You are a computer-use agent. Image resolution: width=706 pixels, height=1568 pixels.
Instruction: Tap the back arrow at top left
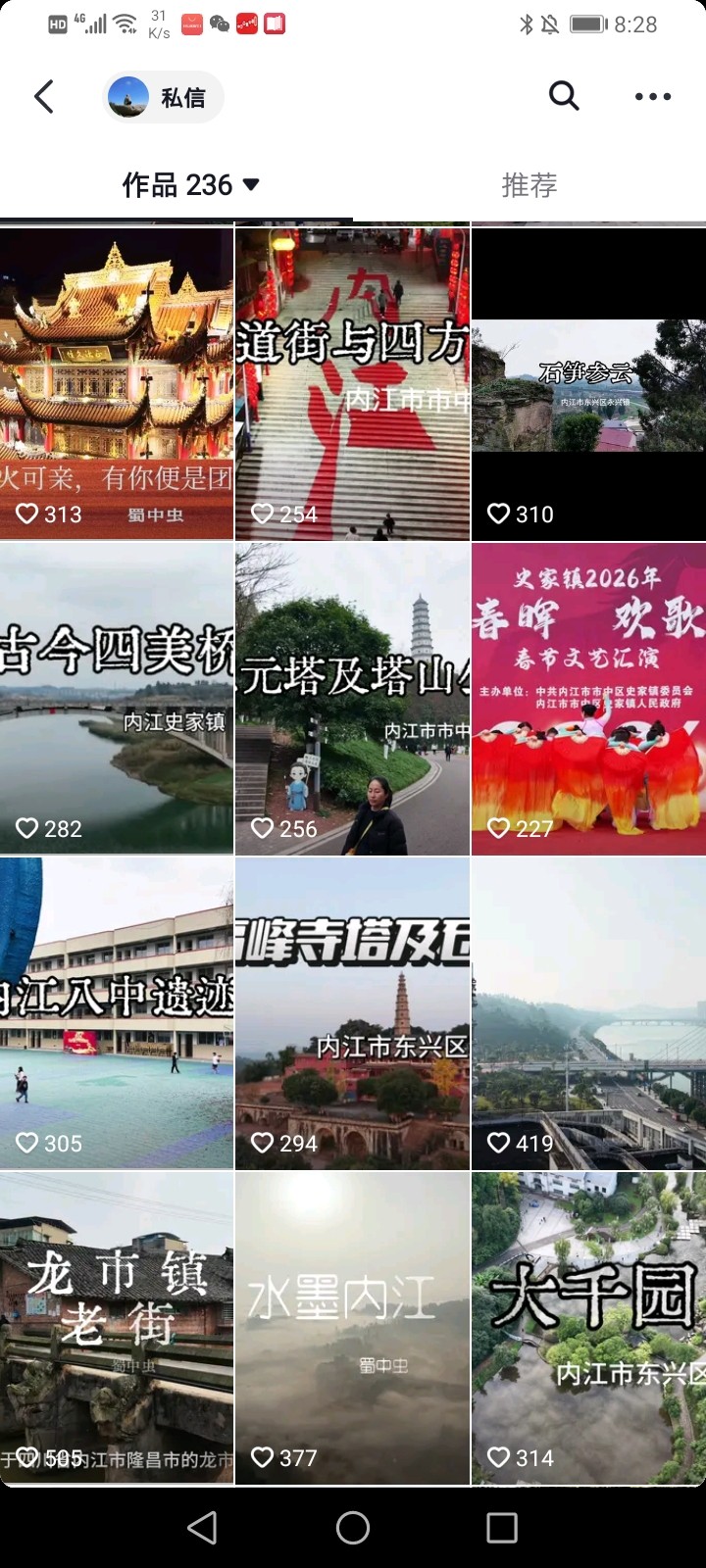click(43, 96)
